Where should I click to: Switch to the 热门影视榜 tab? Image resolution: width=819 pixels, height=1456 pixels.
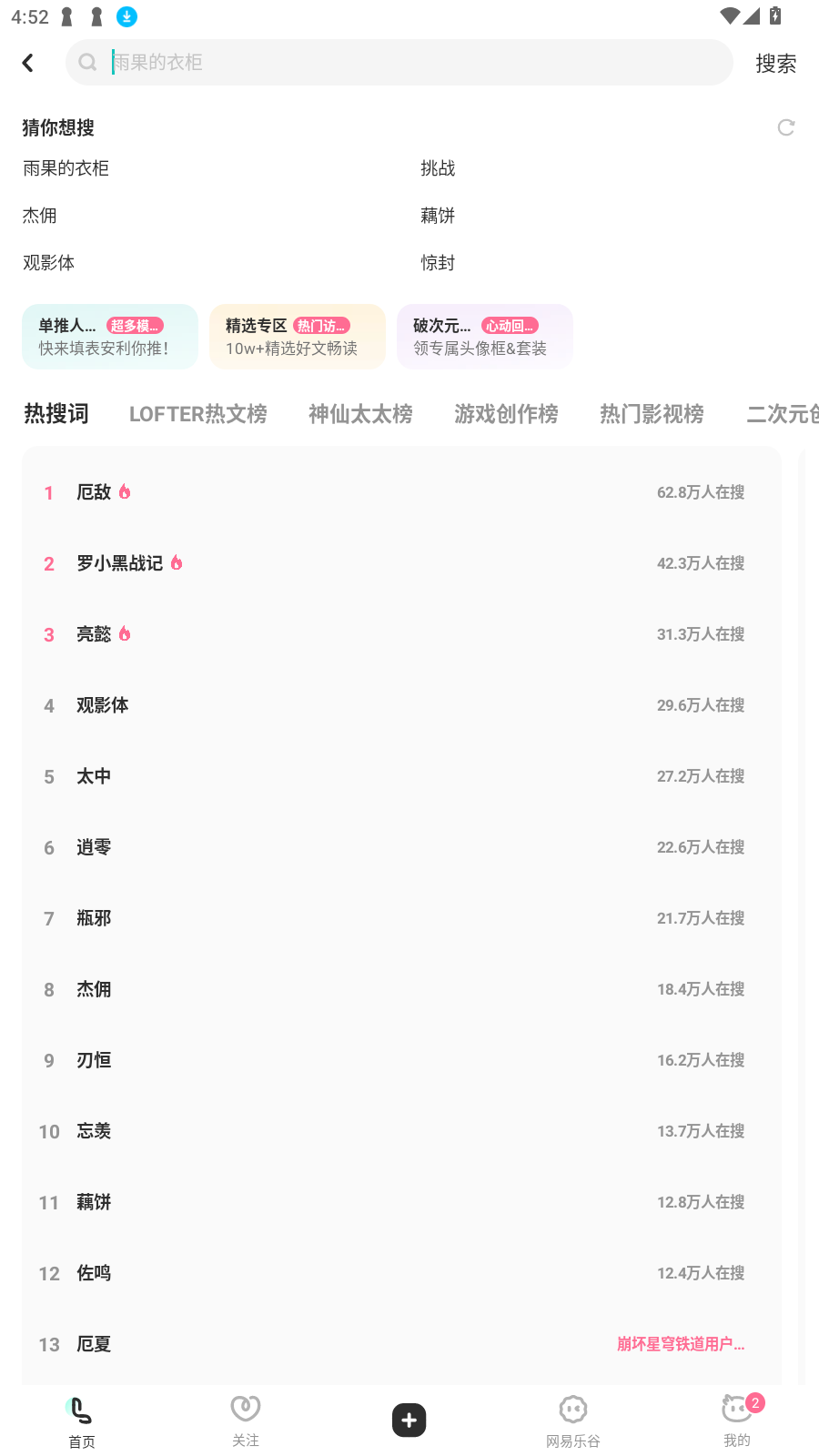pyautogui.click(x=652, y=414)
